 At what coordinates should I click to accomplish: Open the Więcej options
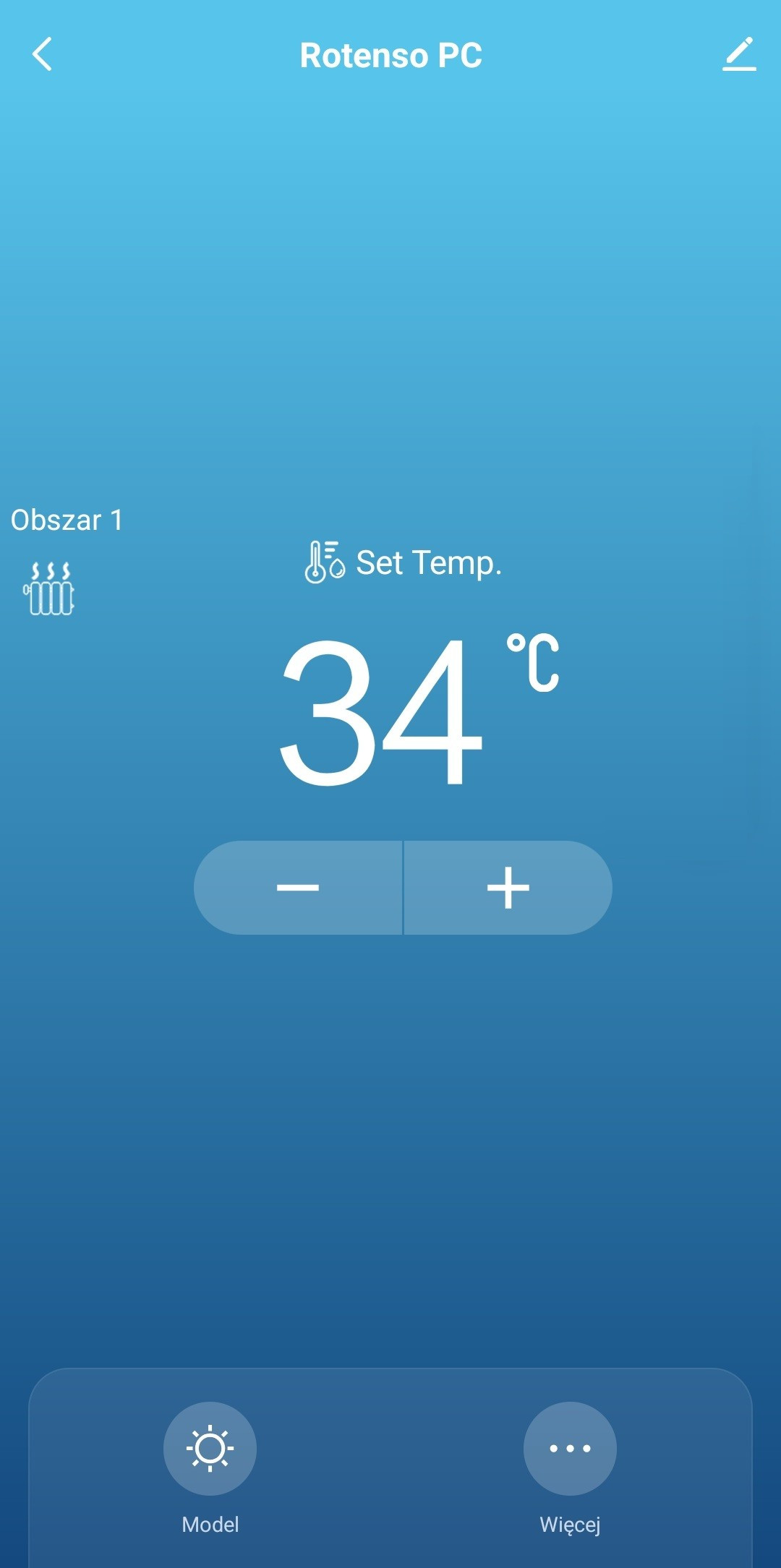coord(570,1448)
